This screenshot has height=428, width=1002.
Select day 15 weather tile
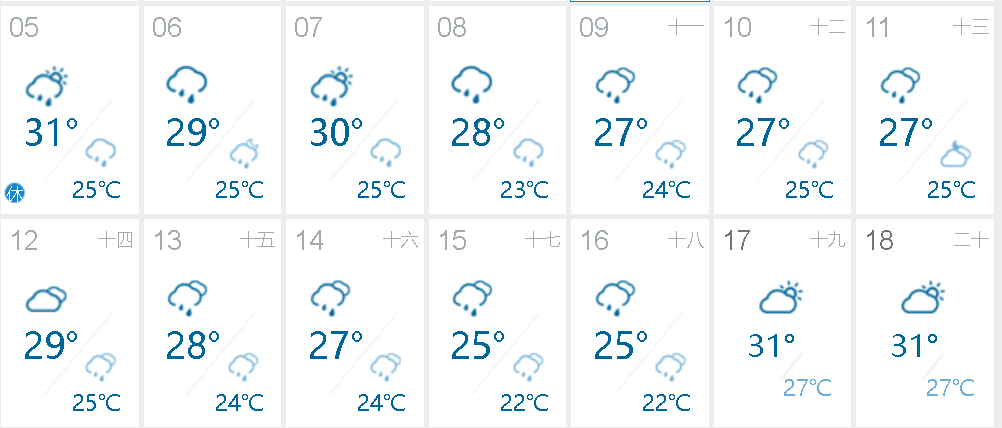(x=498, y=322)
